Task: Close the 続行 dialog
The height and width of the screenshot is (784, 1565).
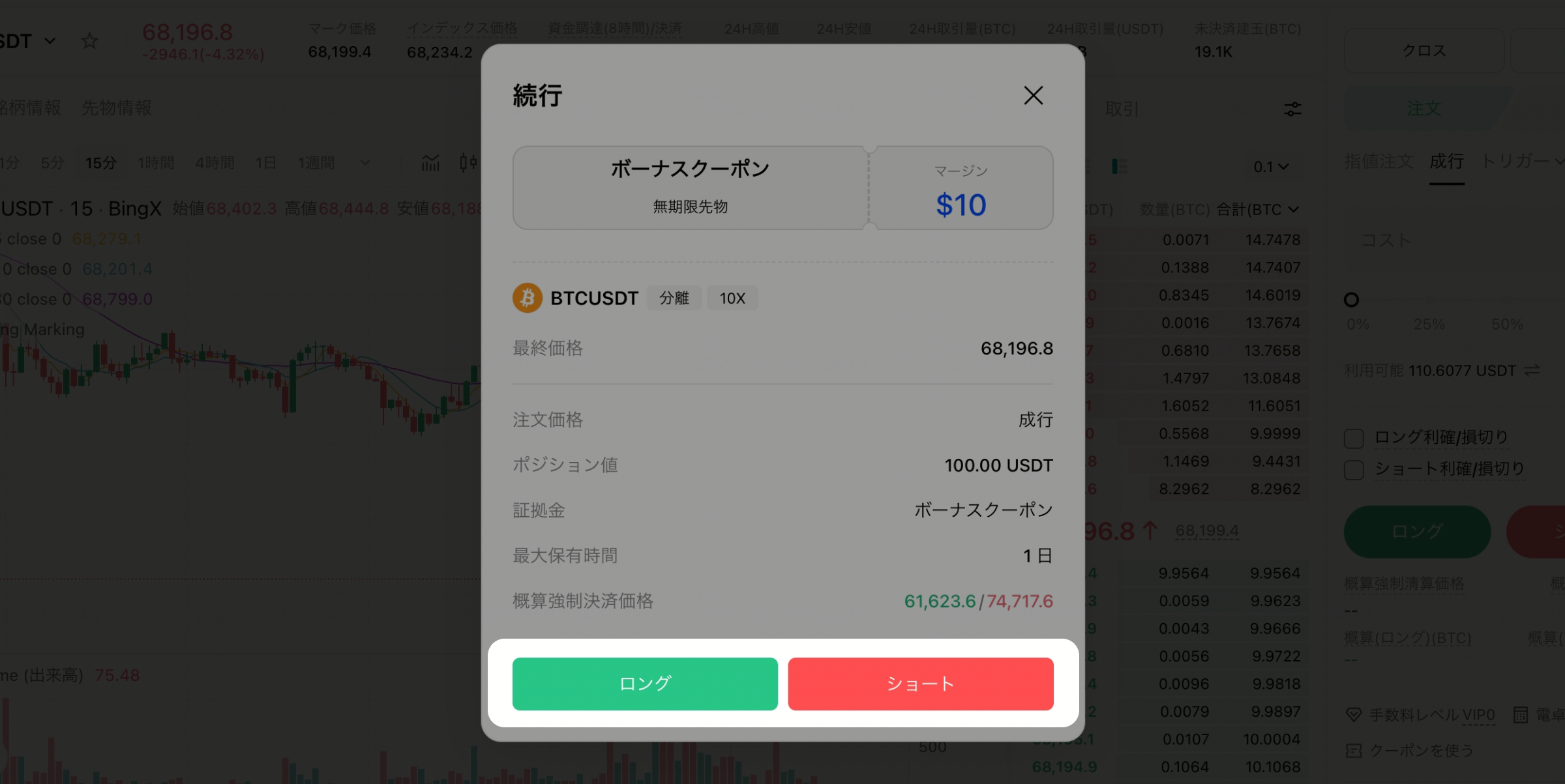Action: coord(1033,96)
